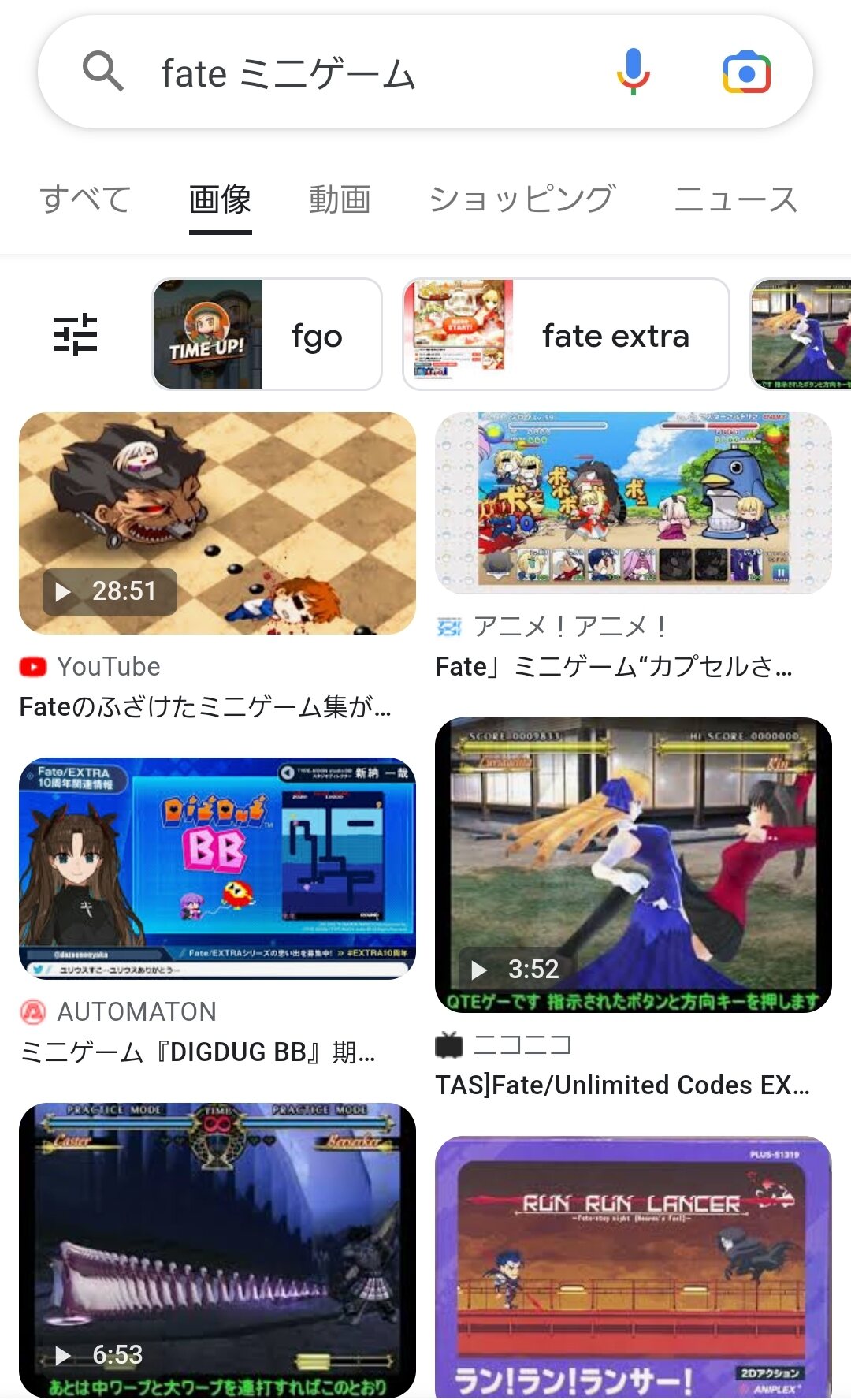Switch to the すべて tab

tap(85, 199)
